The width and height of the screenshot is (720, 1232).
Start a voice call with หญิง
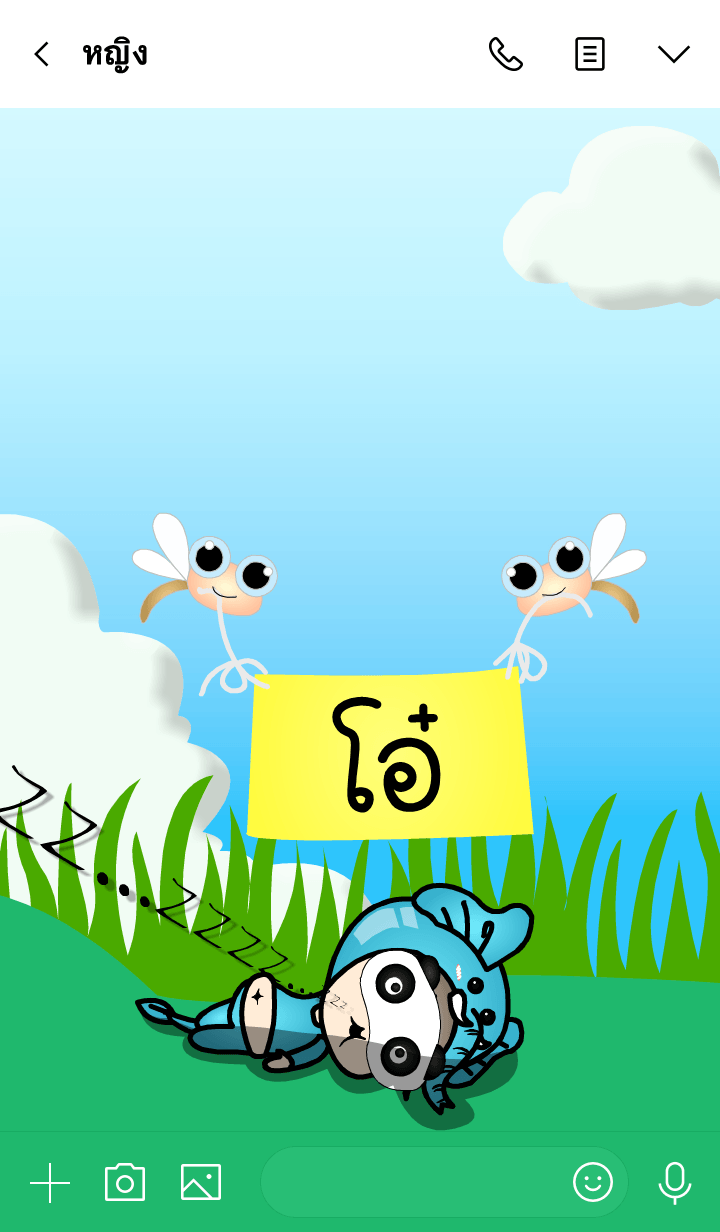(505, 54)
